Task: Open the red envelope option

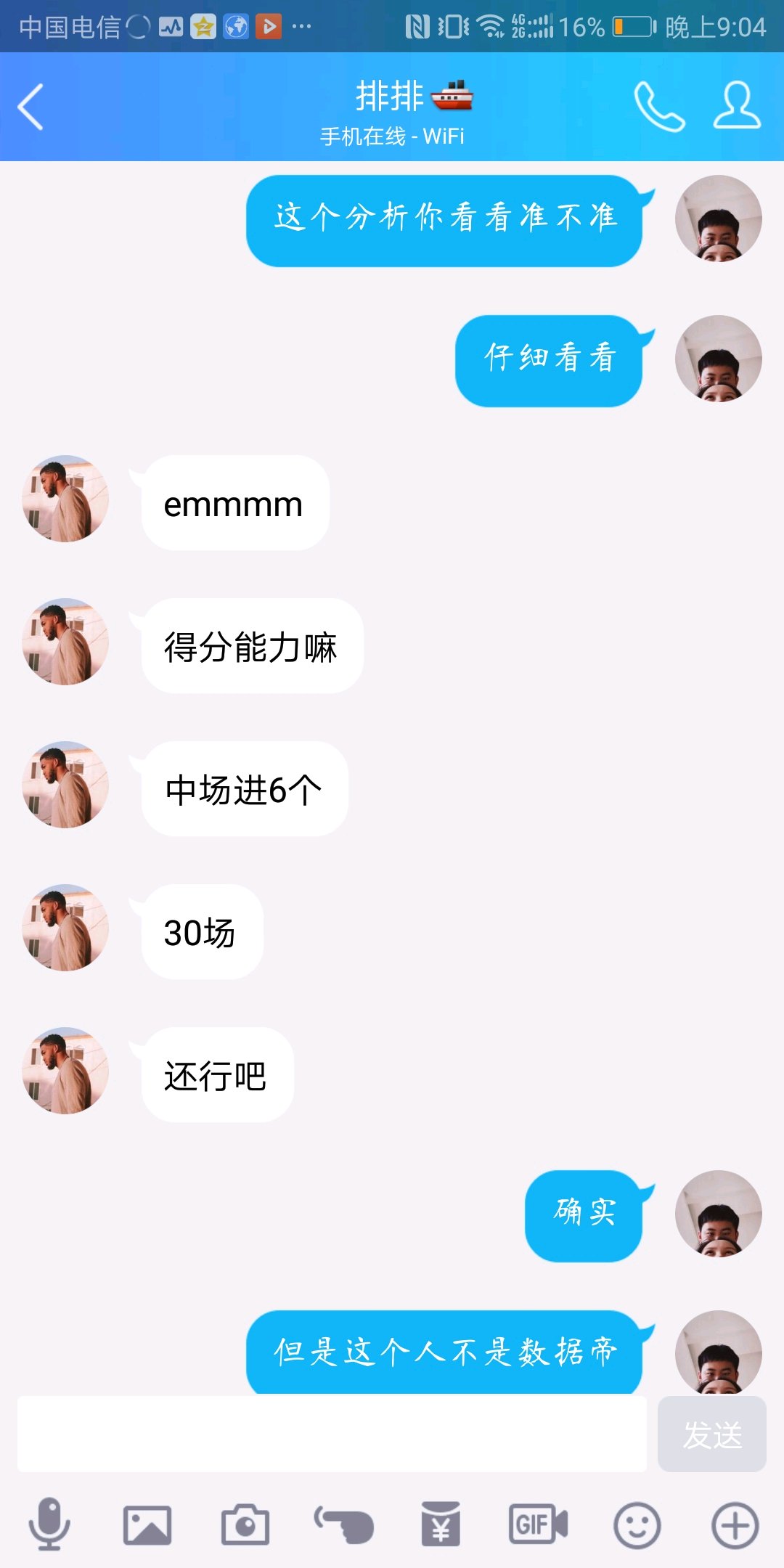Action: (x=441, y=1524)
